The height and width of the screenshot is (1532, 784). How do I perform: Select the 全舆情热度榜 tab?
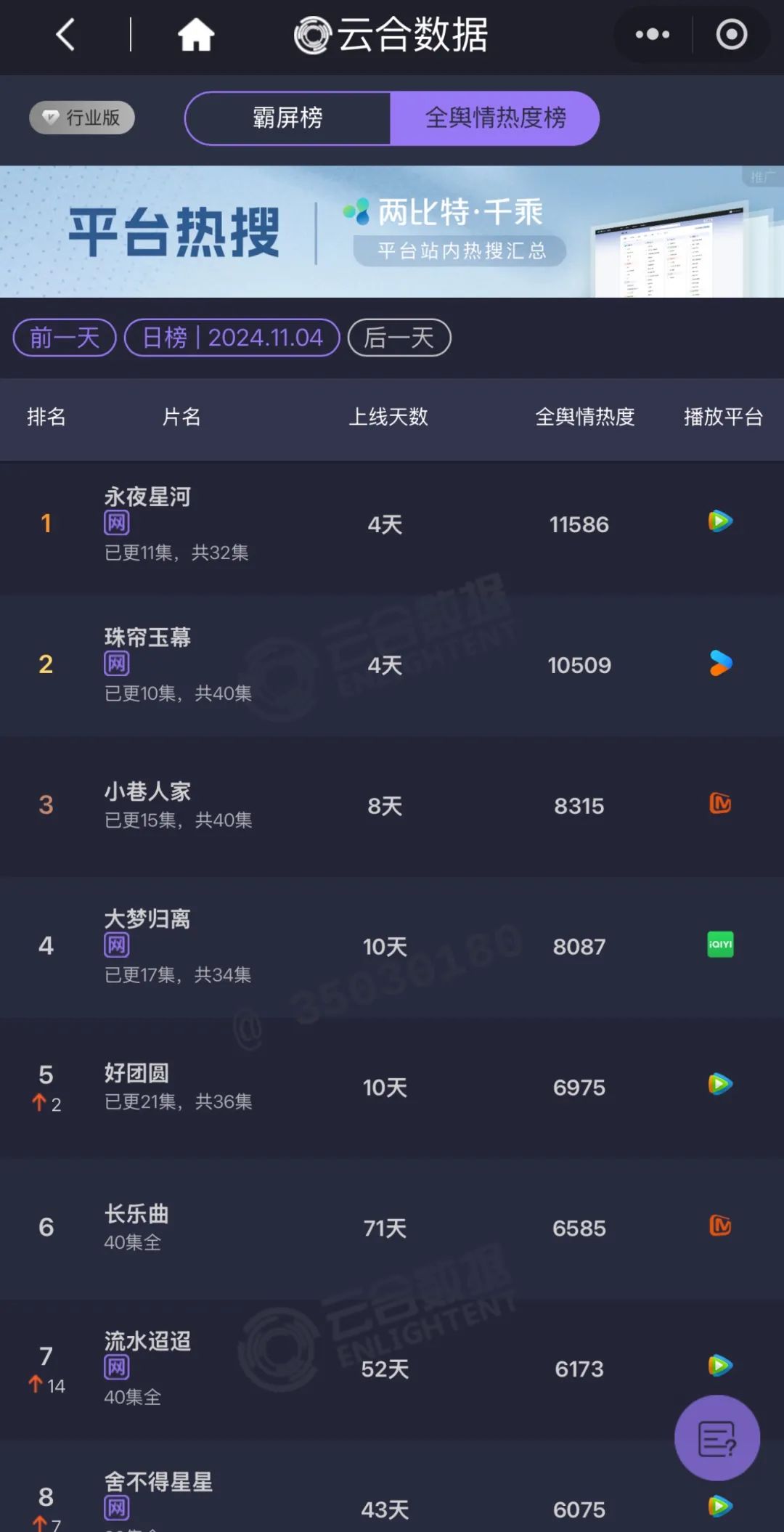tap(495, 118)
